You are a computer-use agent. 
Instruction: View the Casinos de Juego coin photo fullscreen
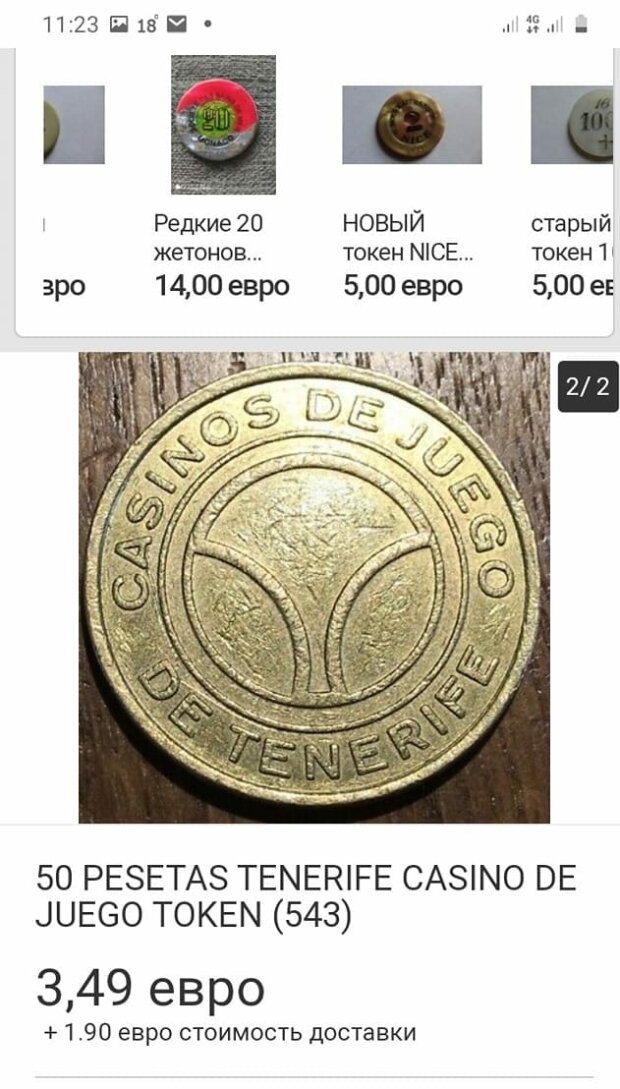(x=314, y=587)
